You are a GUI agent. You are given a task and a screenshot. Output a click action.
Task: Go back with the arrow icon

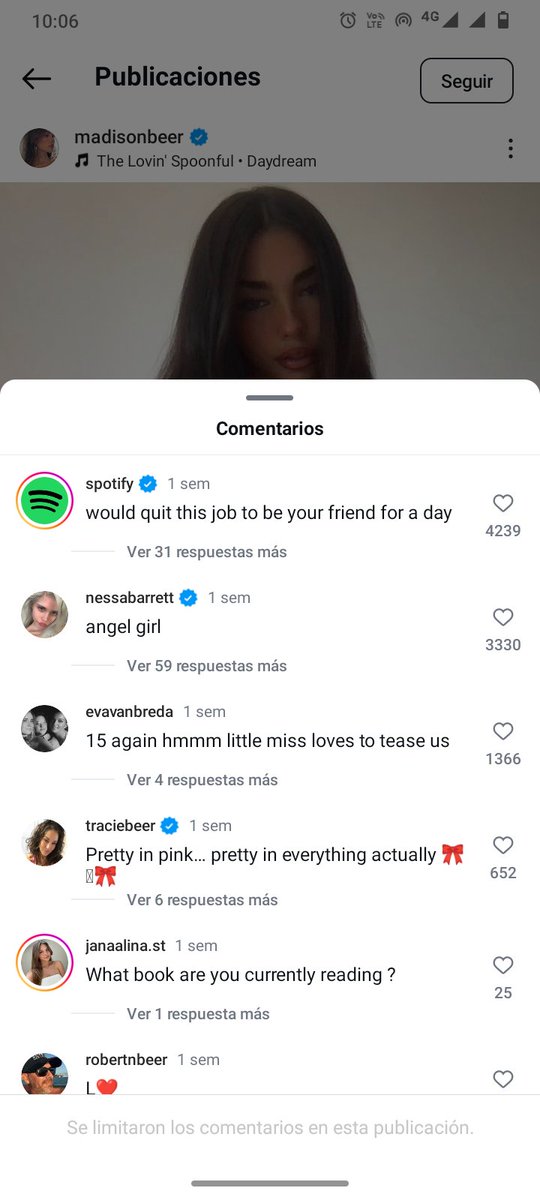(36, 79)
